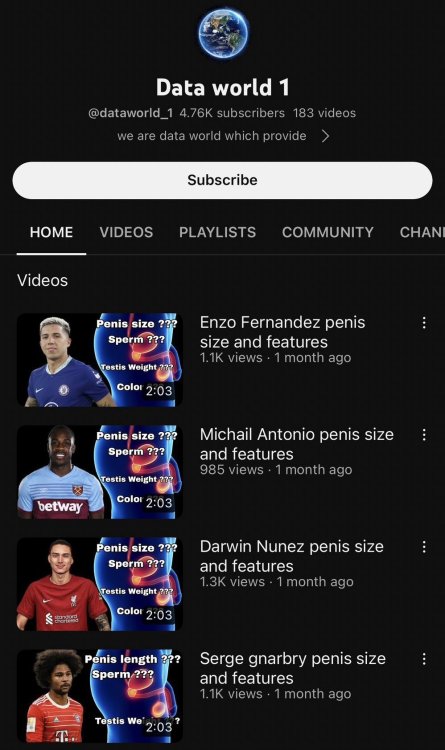Screen dimensions: 445x750
Task: Play the Darwin Nunez video
Action: point(100,584)
